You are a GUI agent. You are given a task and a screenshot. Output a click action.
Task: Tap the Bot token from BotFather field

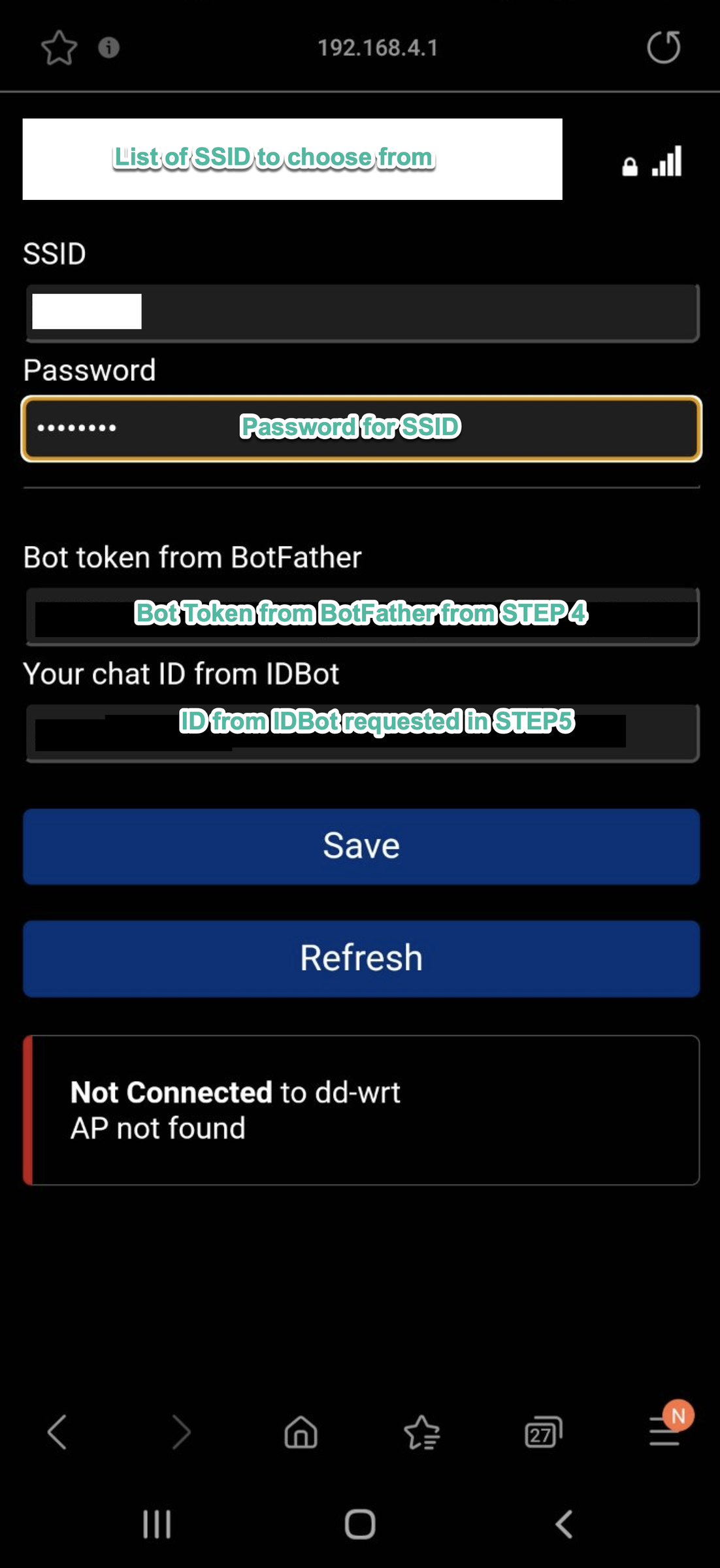click(x=360, y=614)
